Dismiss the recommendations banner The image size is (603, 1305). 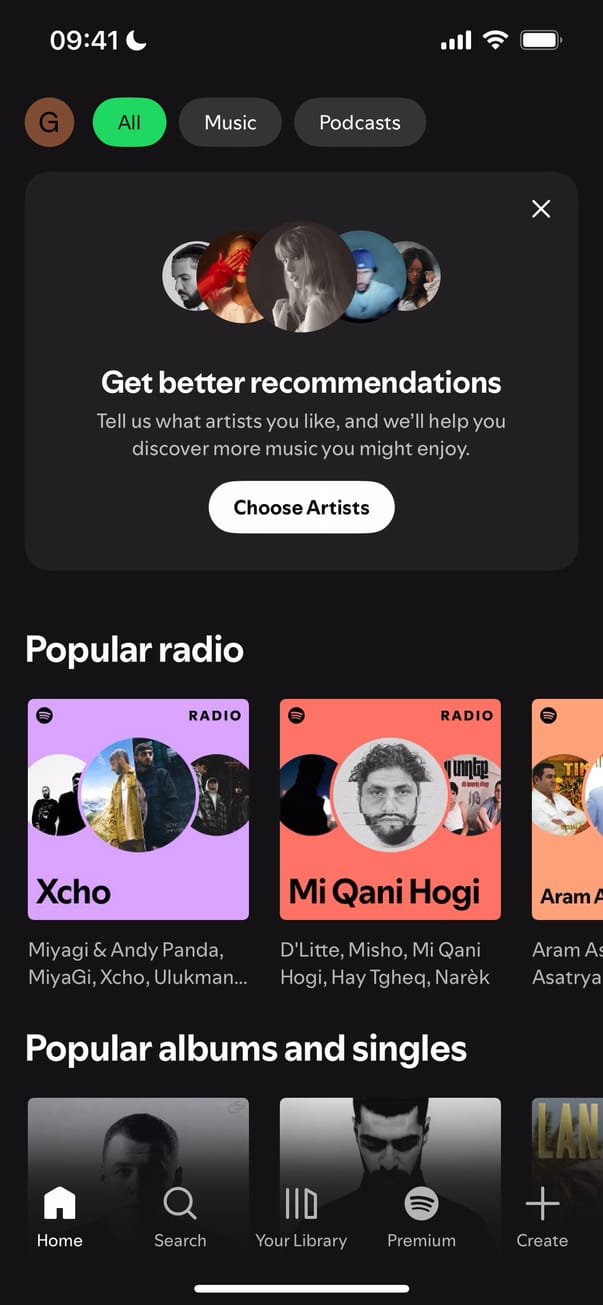[541, 209]
